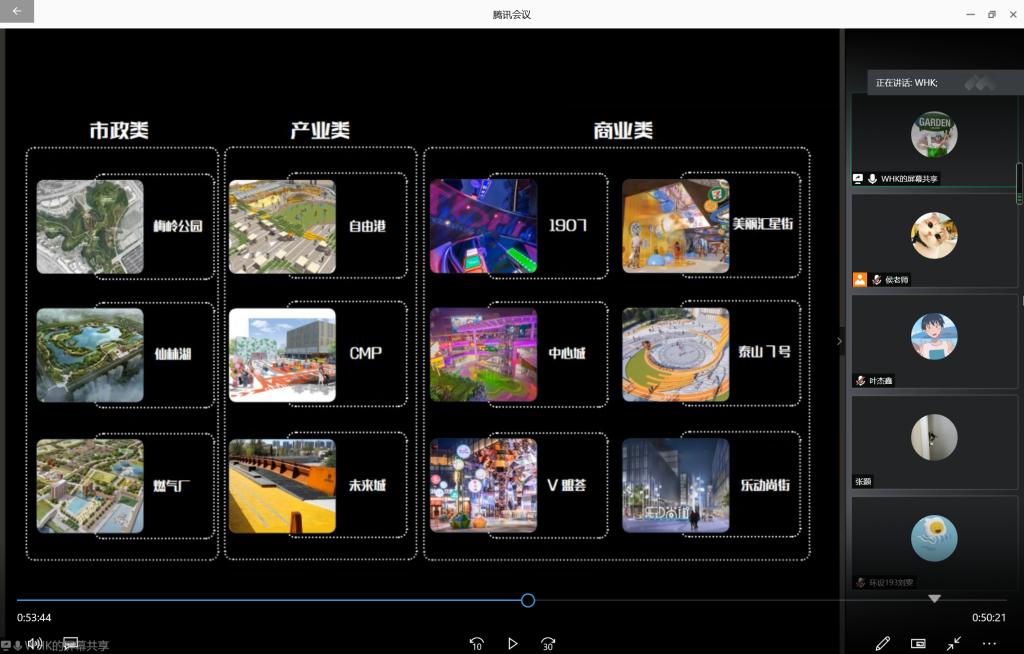The image size is (1024, 654).
Task: Skip forward 30 seconds
Action: click(547, 644)
